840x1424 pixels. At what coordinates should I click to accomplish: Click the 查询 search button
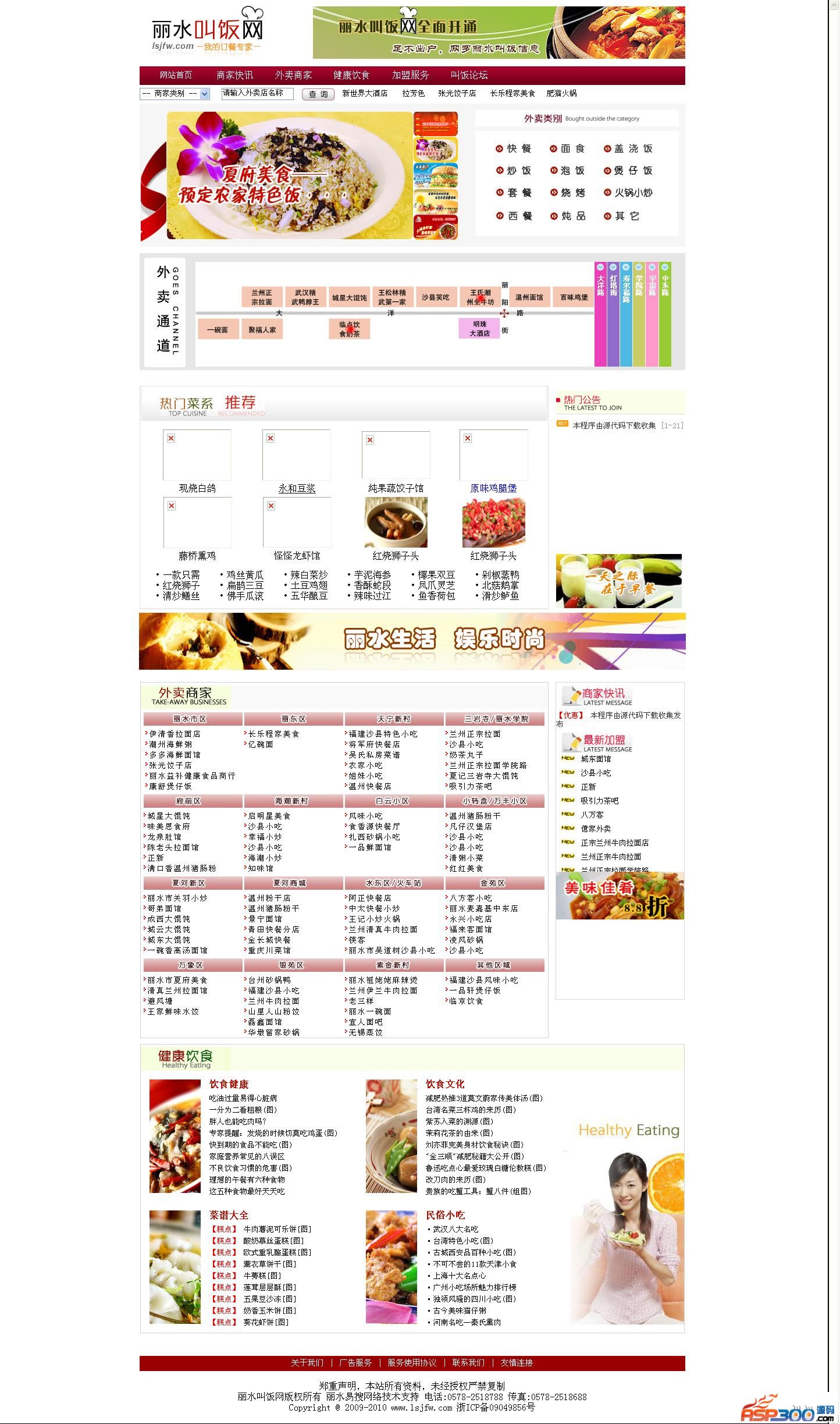coord(318,94)
